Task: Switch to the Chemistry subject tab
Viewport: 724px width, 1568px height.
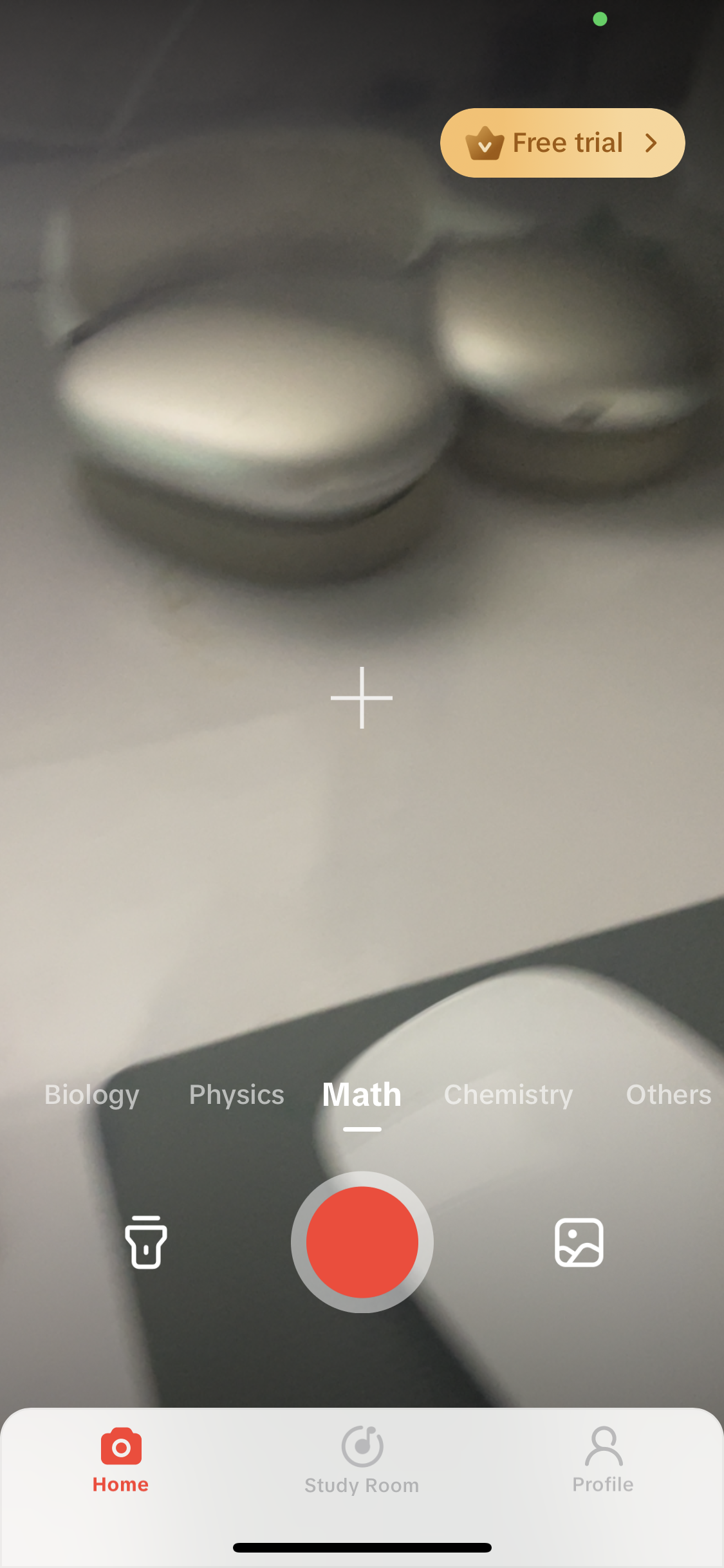Action: coord(508,1094)
